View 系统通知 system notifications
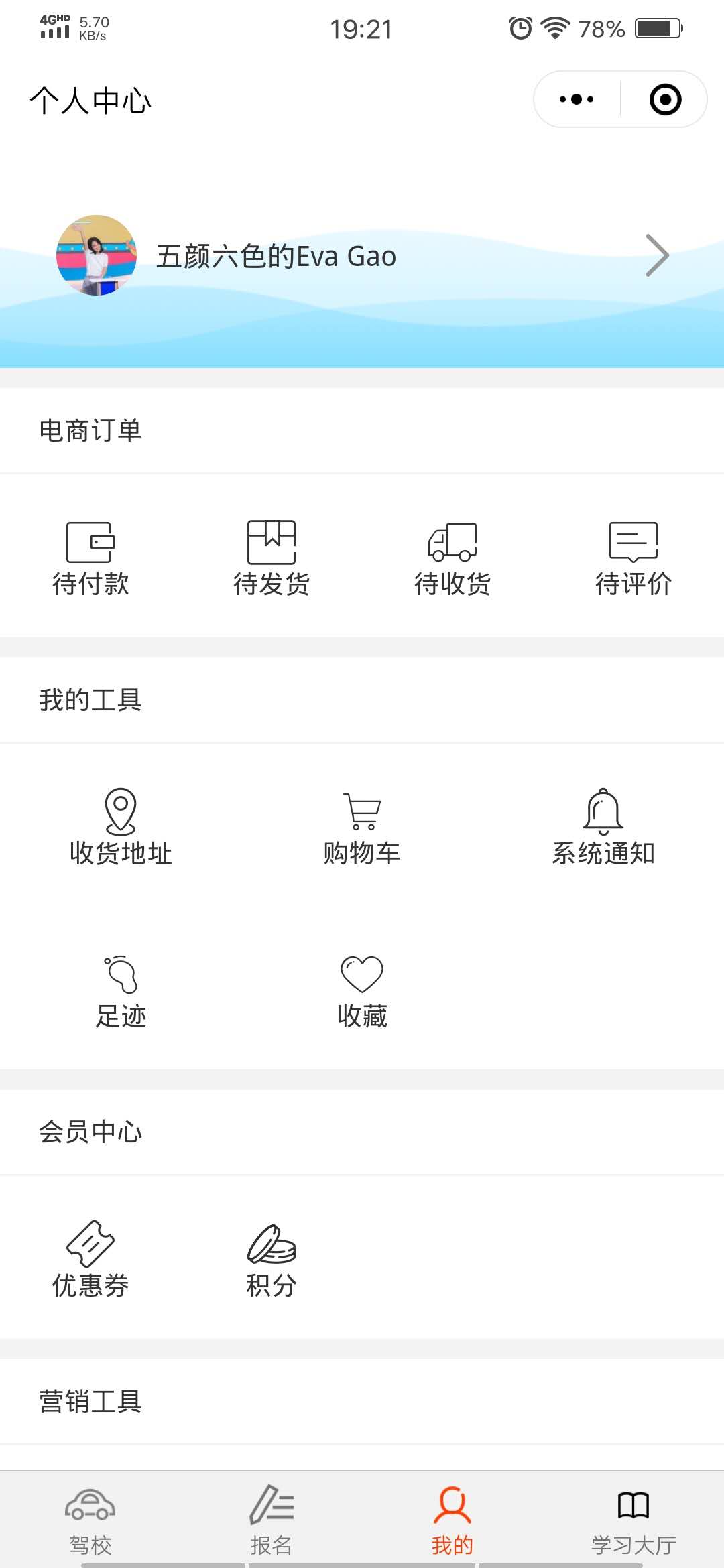The width and height of the screenshot is (724, 1568). click(603, 828)
